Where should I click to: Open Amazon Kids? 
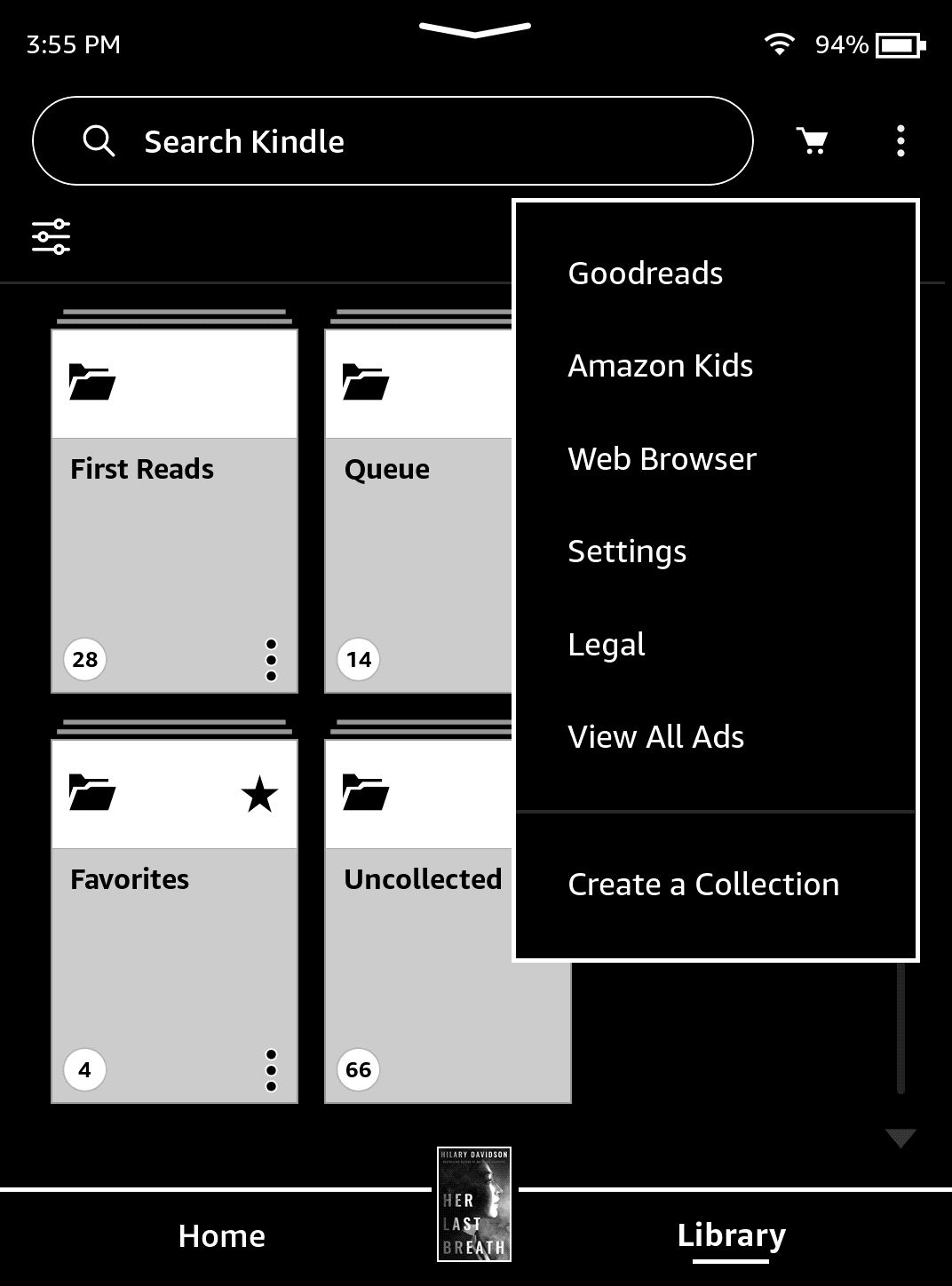(660, 366)
